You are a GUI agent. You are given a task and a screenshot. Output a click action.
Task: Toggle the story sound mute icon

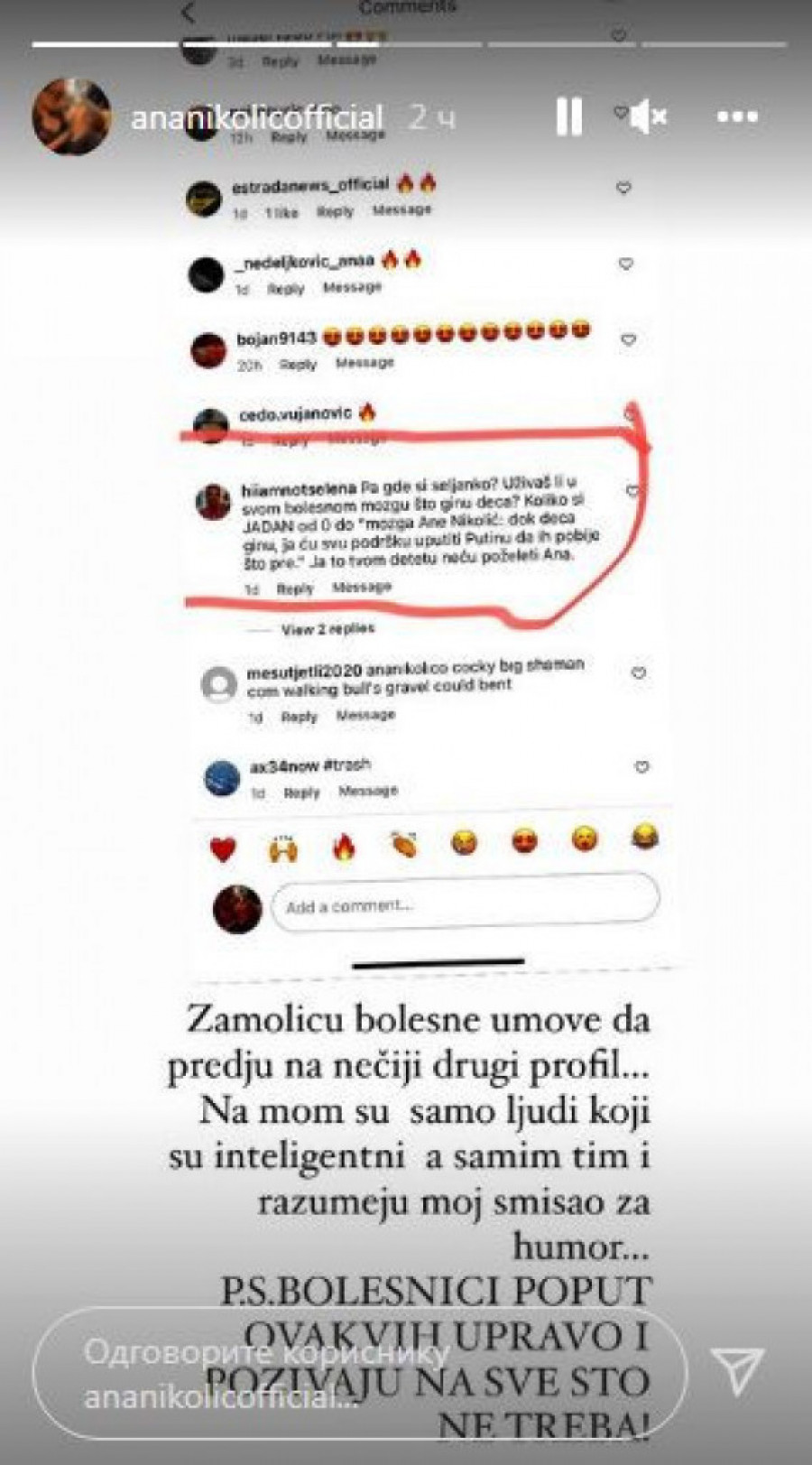click(649, 117)
